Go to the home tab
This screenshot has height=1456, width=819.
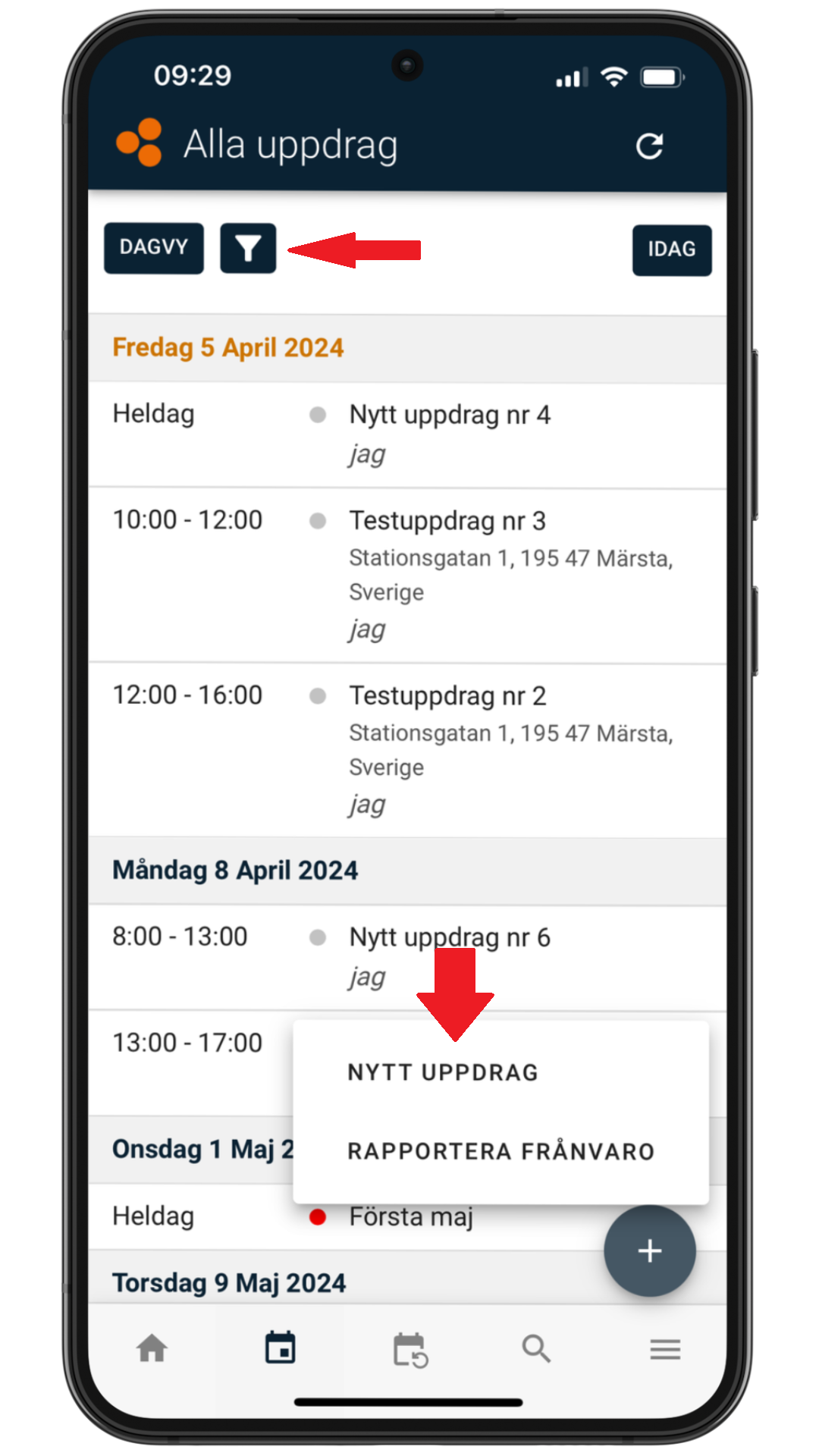(152, 1349)
